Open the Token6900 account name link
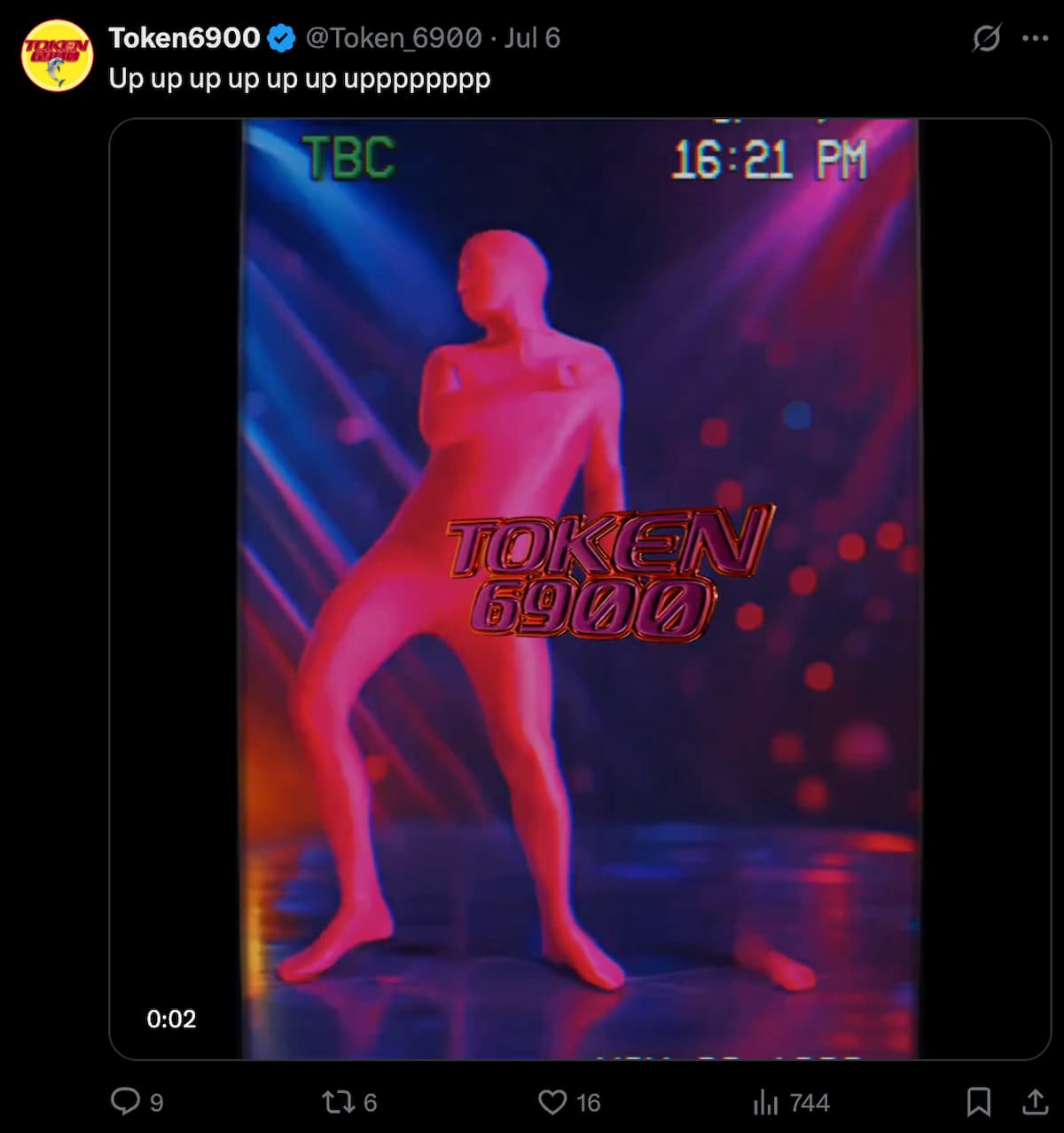Viewport: 1064px width, 1133px height. tap(184, 38)
